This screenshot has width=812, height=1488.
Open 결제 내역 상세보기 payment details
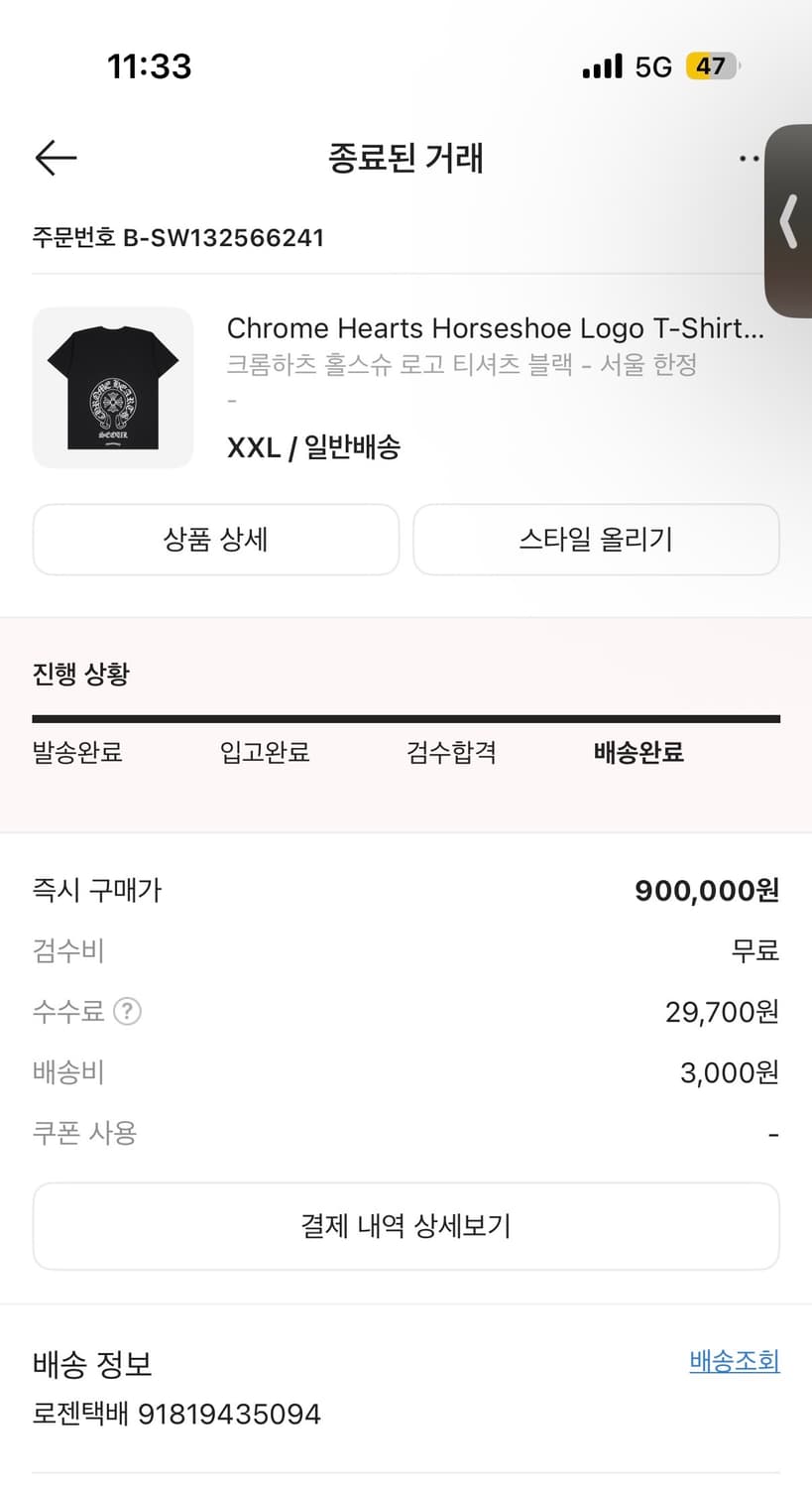[x=406, y=1226]
